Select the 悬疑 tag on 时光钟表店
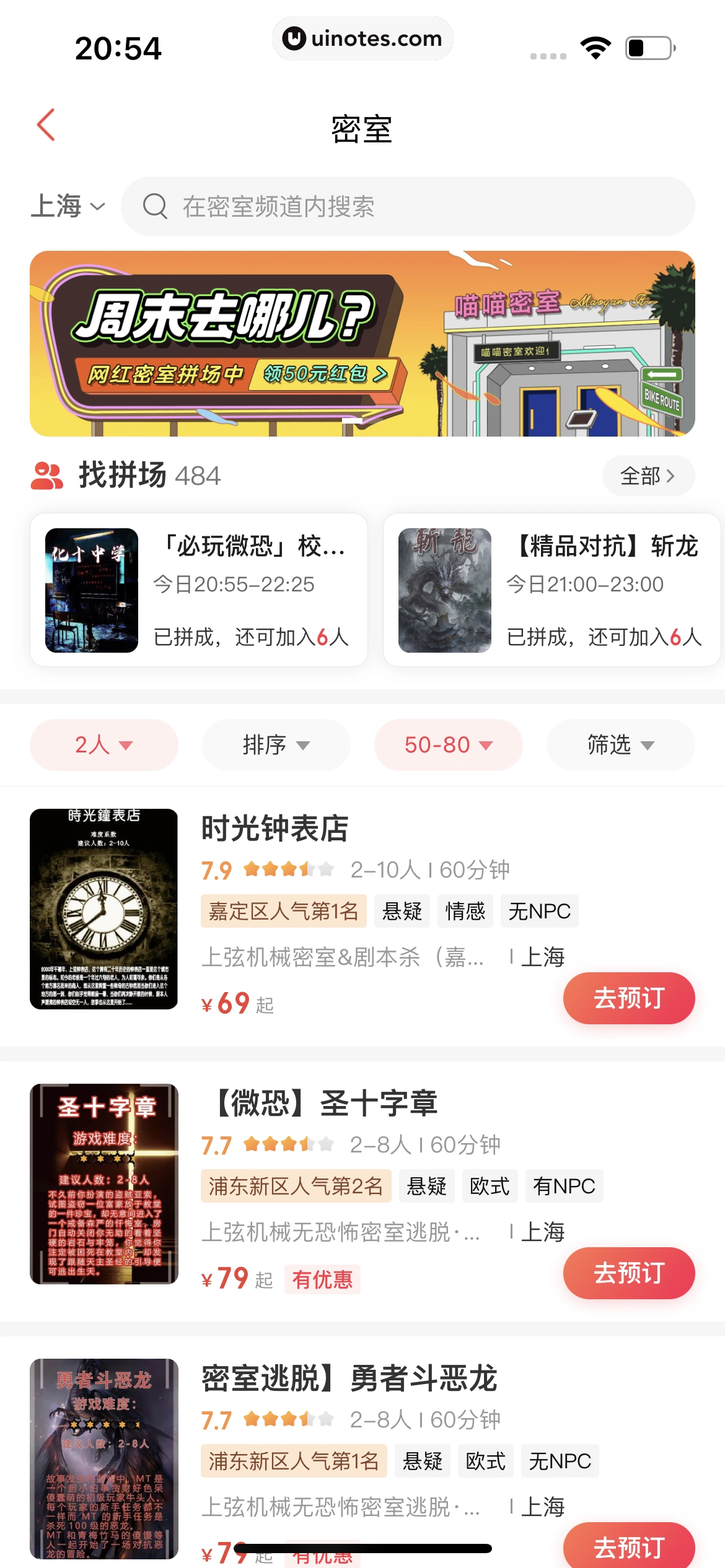 point(402,911)
